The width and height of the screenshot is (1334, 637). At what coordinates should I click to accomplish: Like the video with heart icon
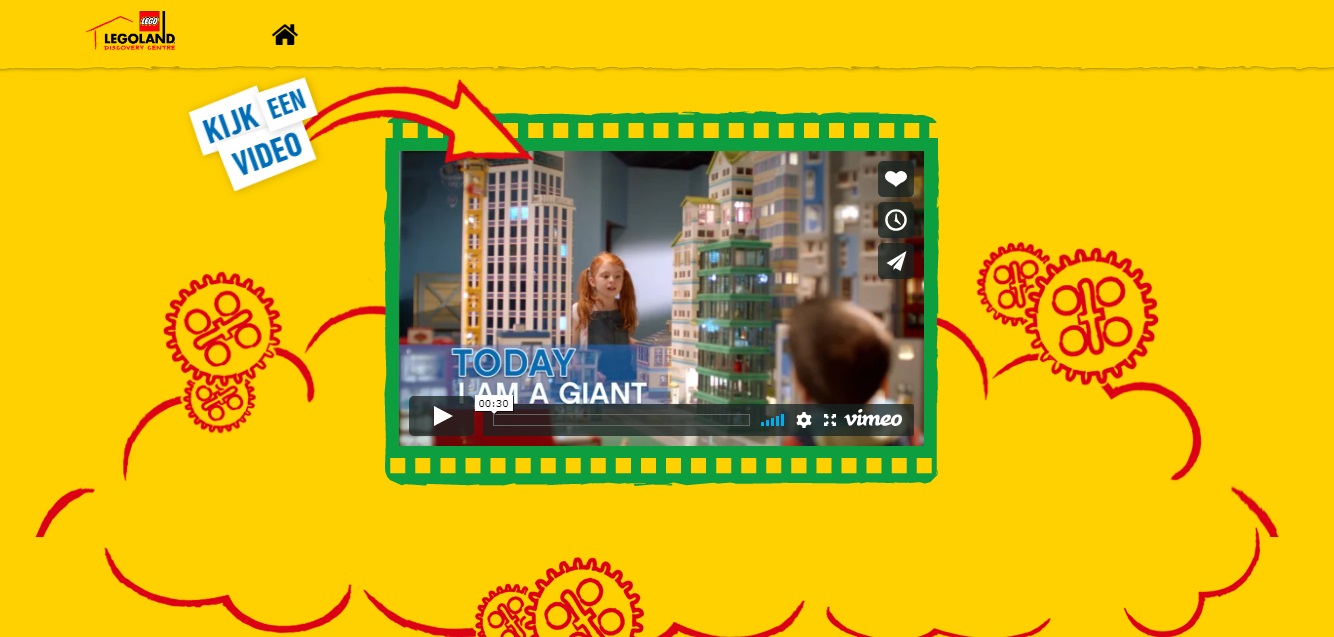coord(896,179)
